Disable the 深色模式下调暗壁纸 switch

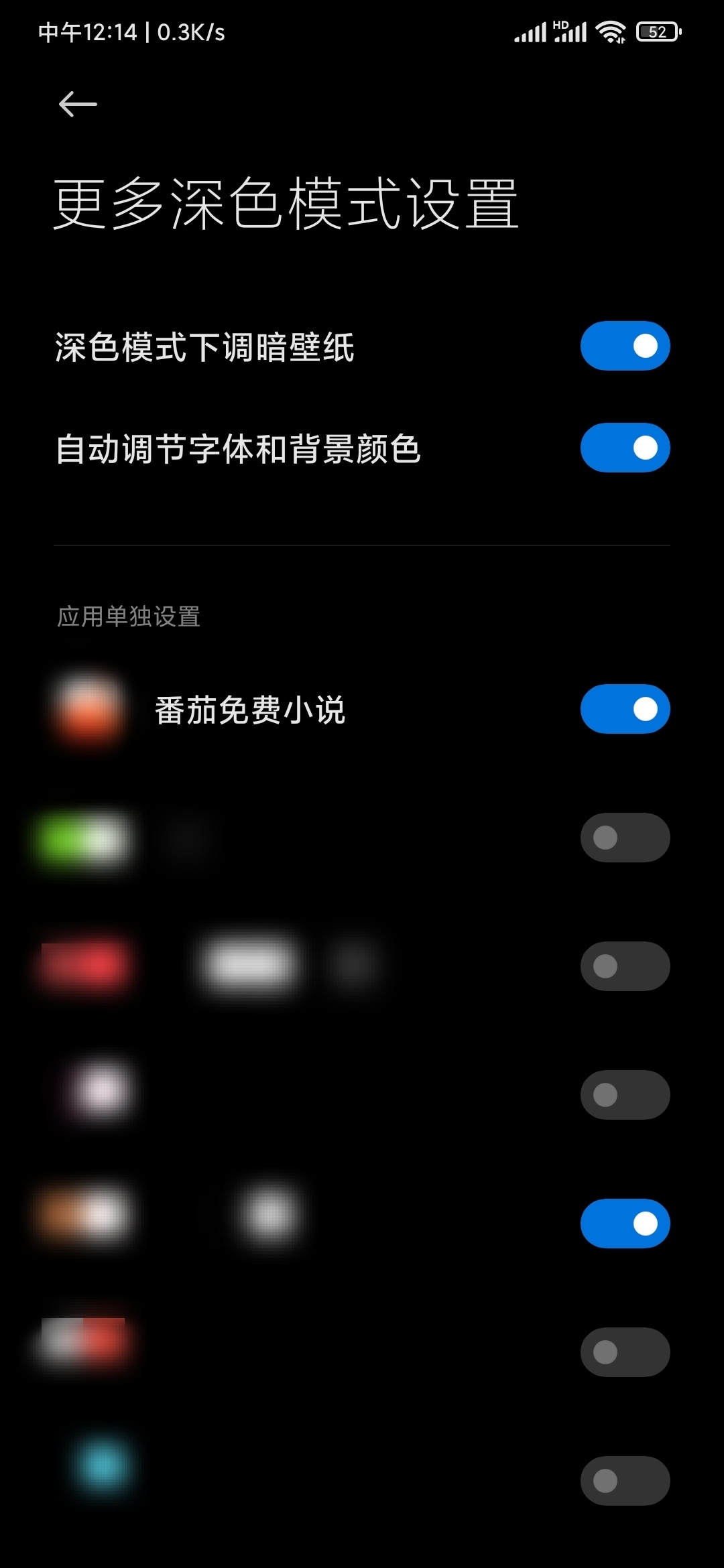[624, 345]
